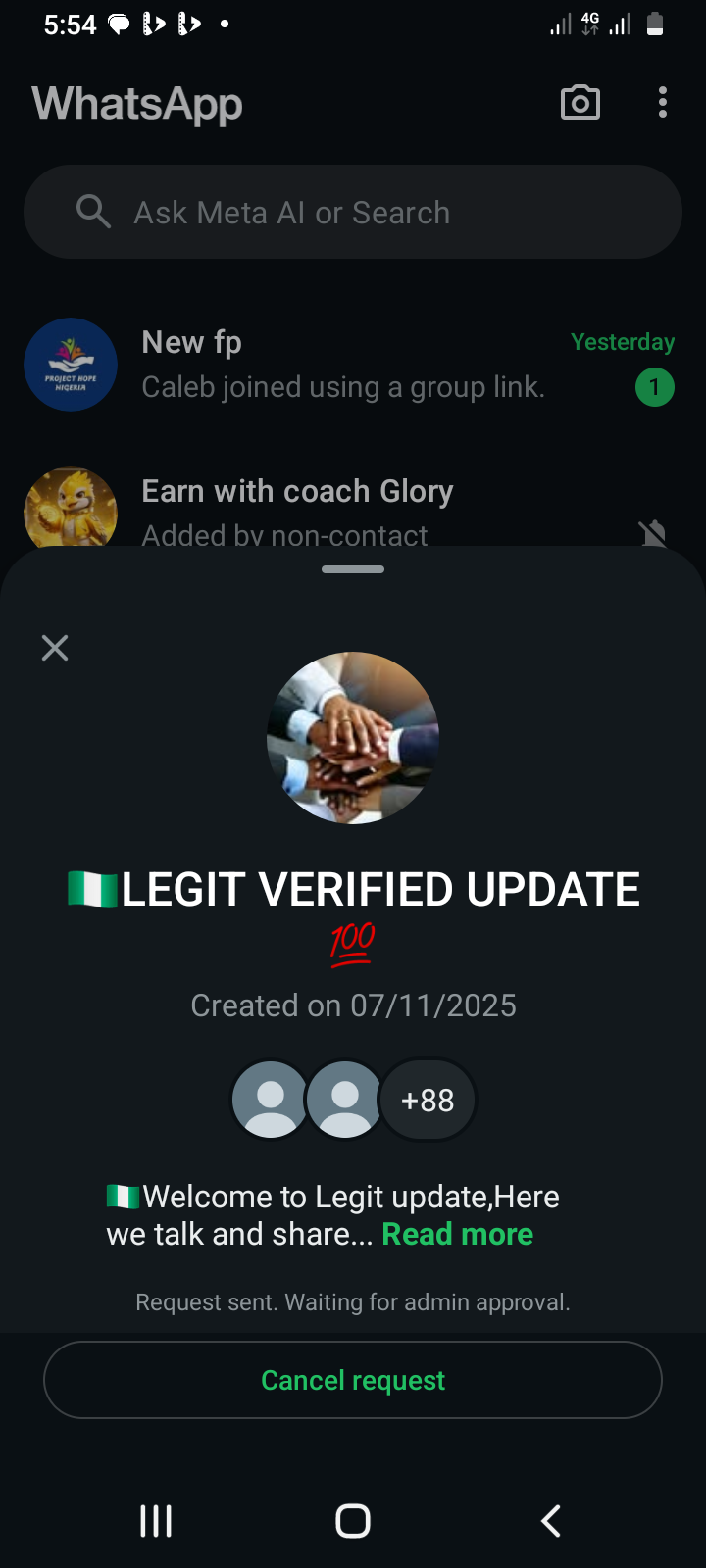Close the group invite sheet
The height and width of the screenshot is (1568, 706).
55,648
